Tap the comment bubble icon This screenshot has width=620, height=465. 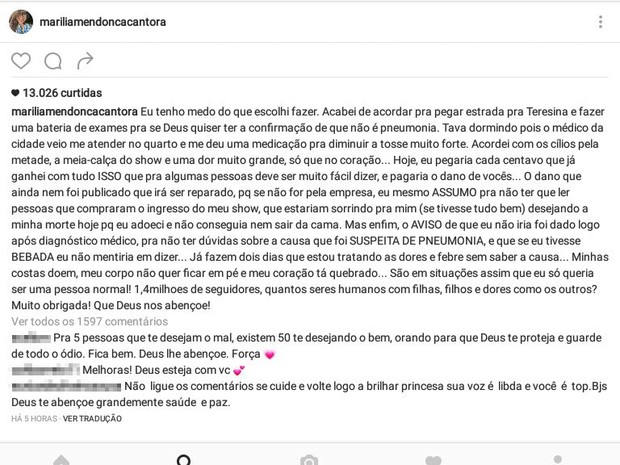point(53,62)
